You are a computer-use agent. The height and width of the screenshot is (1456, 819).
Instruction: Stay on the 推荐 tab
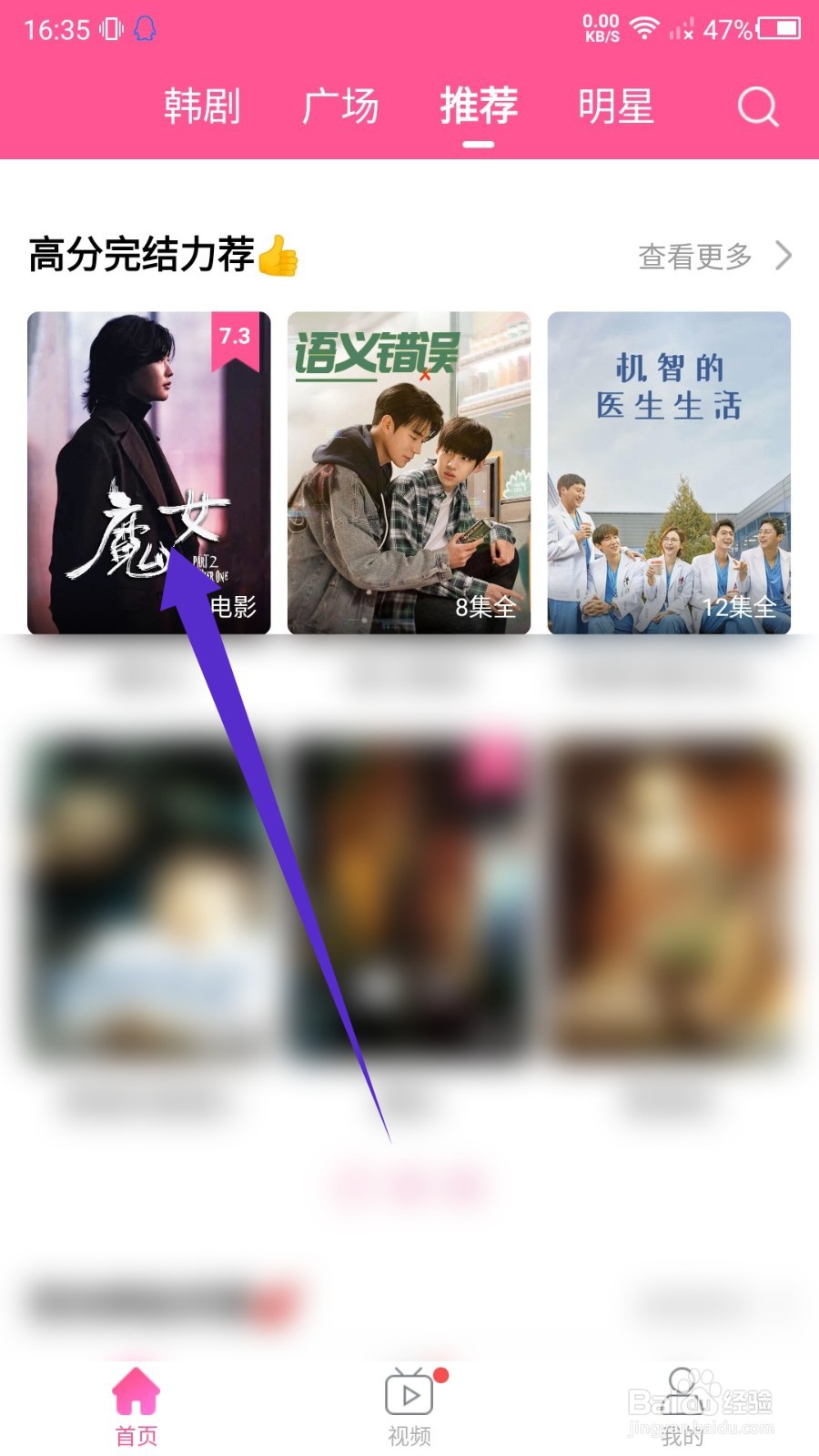click(x=480, y=106)
